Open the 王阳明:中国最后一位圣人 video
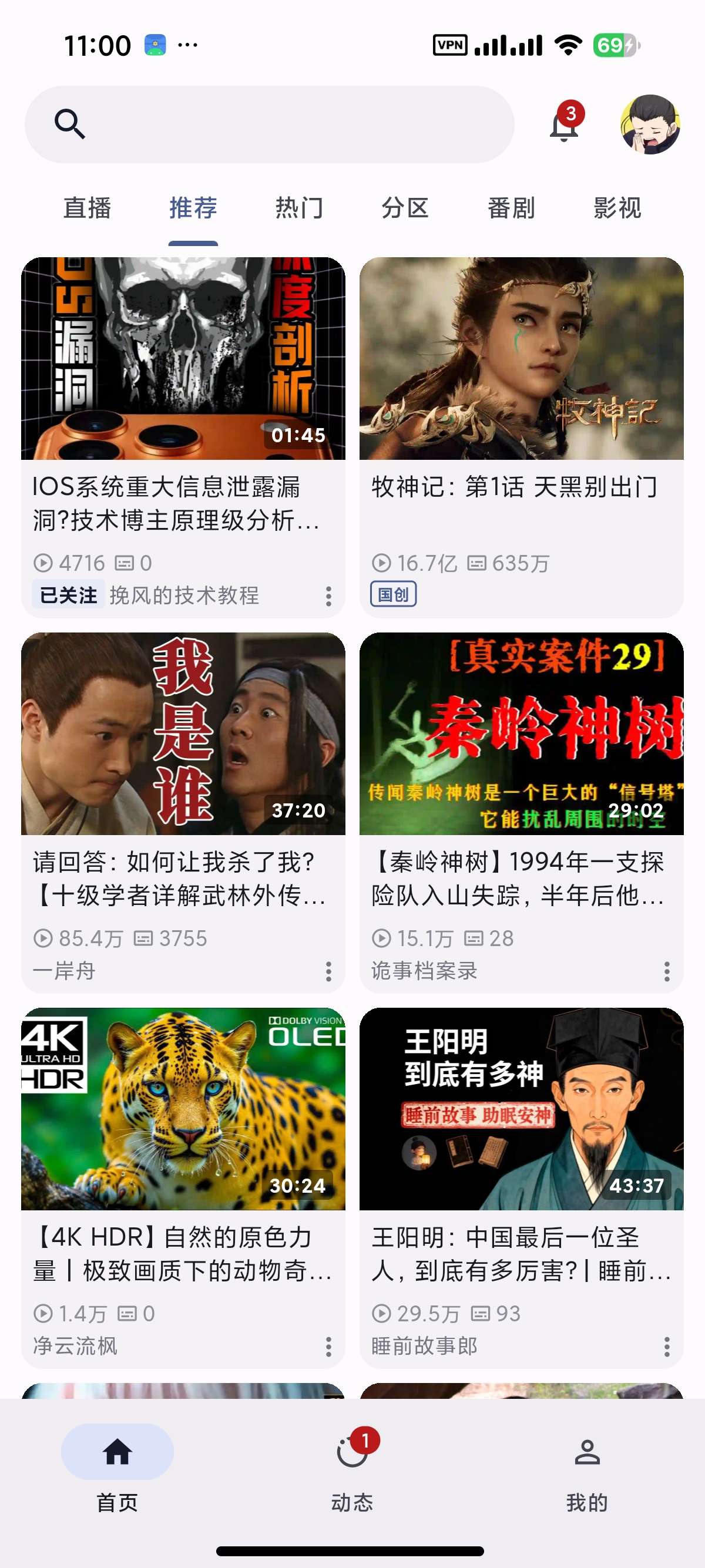Screen dimensions: 705x1568 pos(521,1187)
